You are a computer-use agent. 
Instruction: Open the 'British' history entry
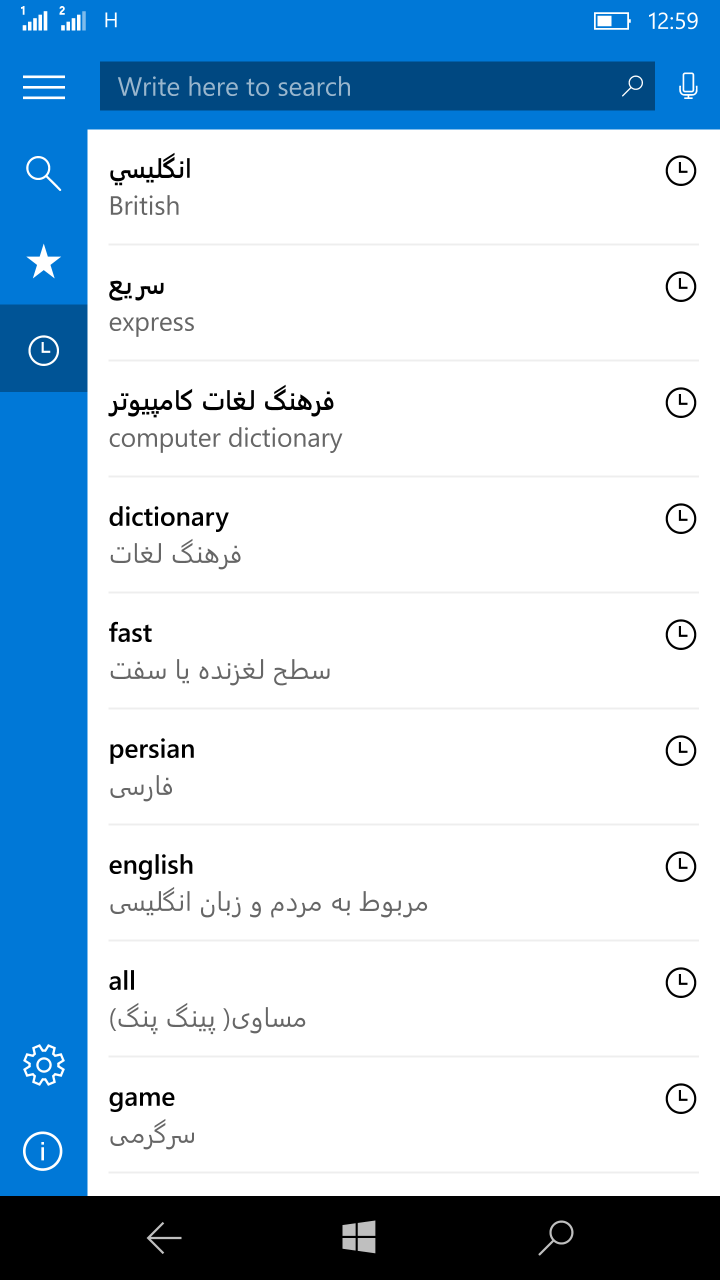click(x=380, y=187)
